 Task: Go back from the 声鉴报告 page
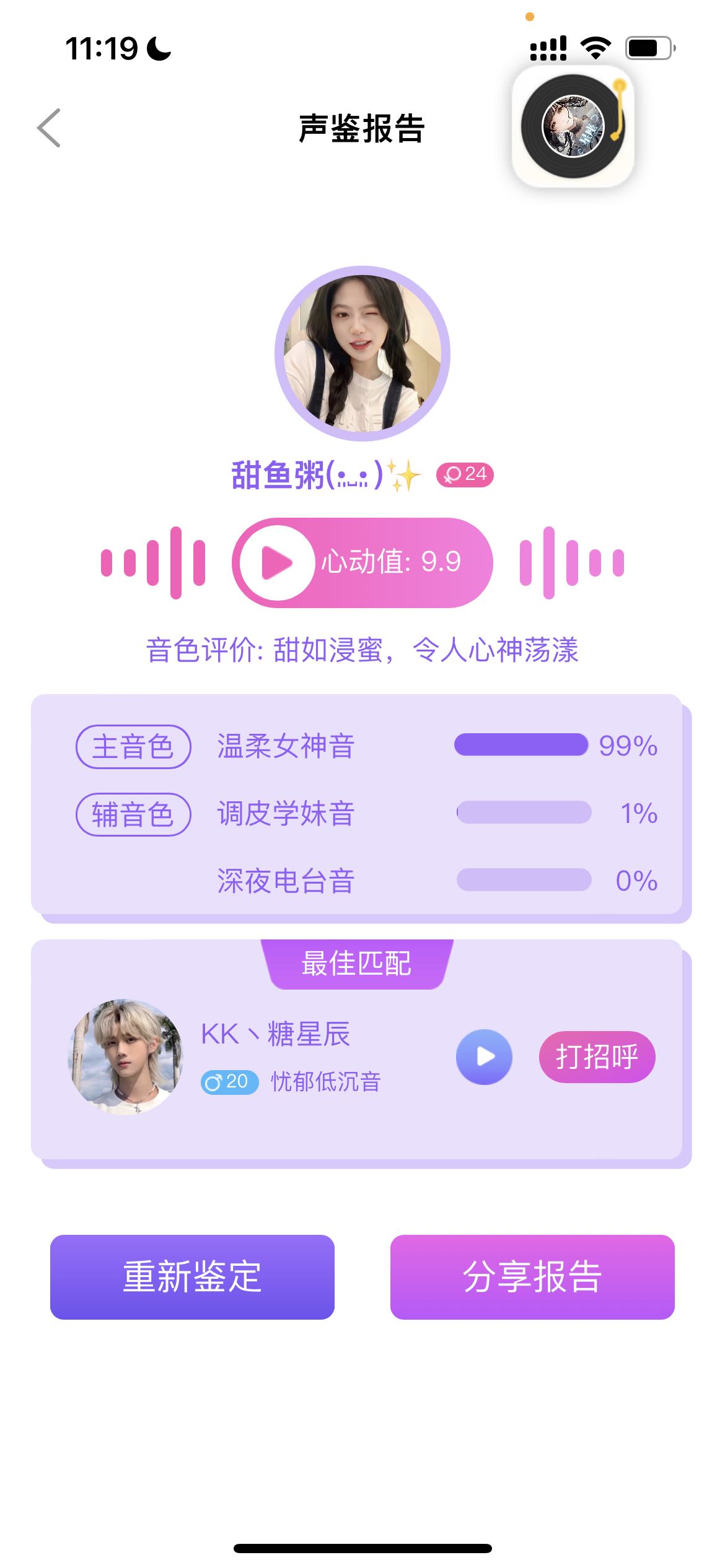(49, 128)
